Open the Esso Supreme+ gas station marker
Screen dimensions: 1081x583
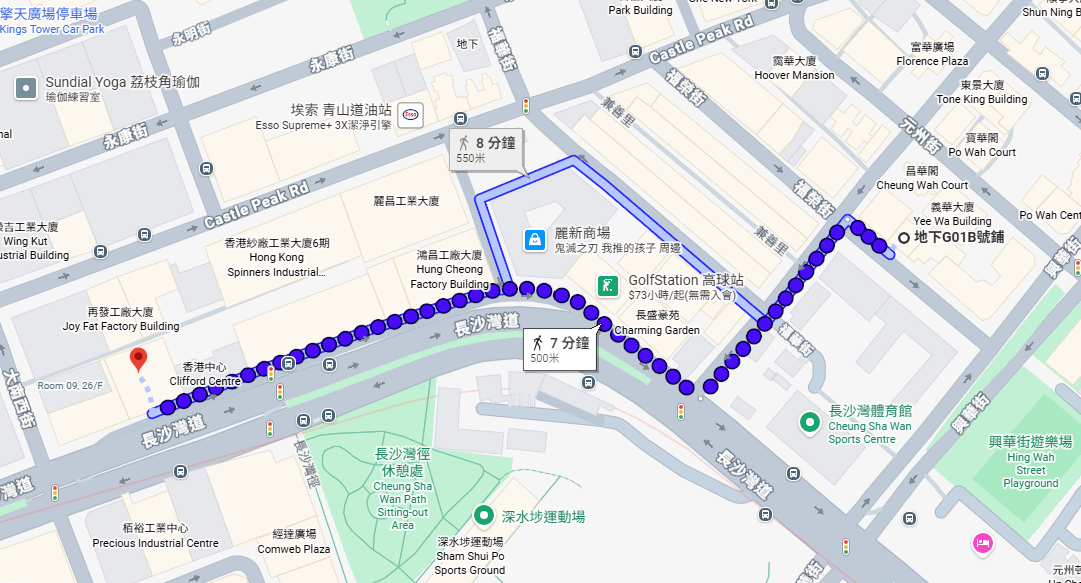tap(410, 114)
